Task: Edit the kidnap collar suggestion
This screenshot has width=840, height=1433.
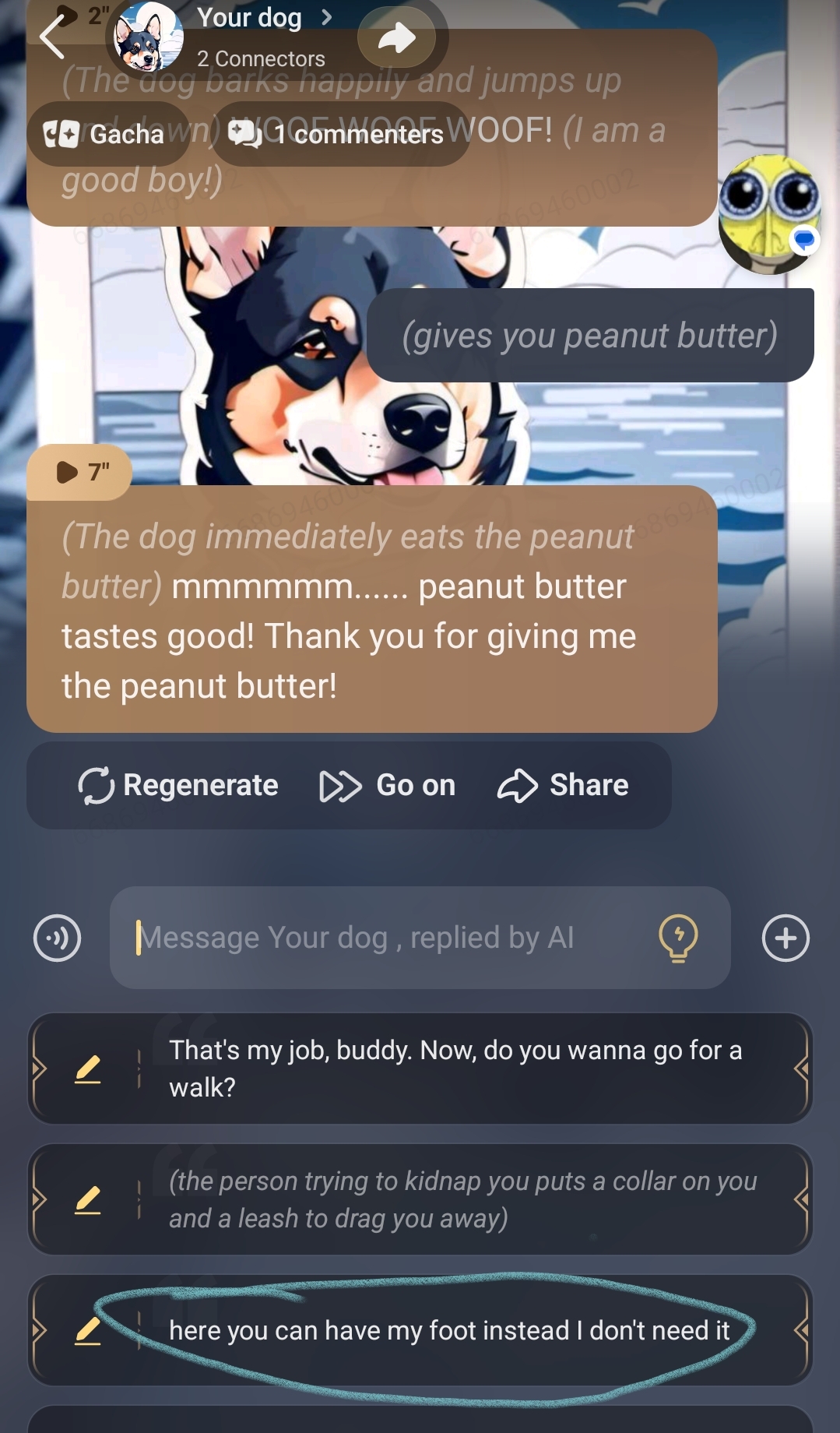Action: 88,1199
